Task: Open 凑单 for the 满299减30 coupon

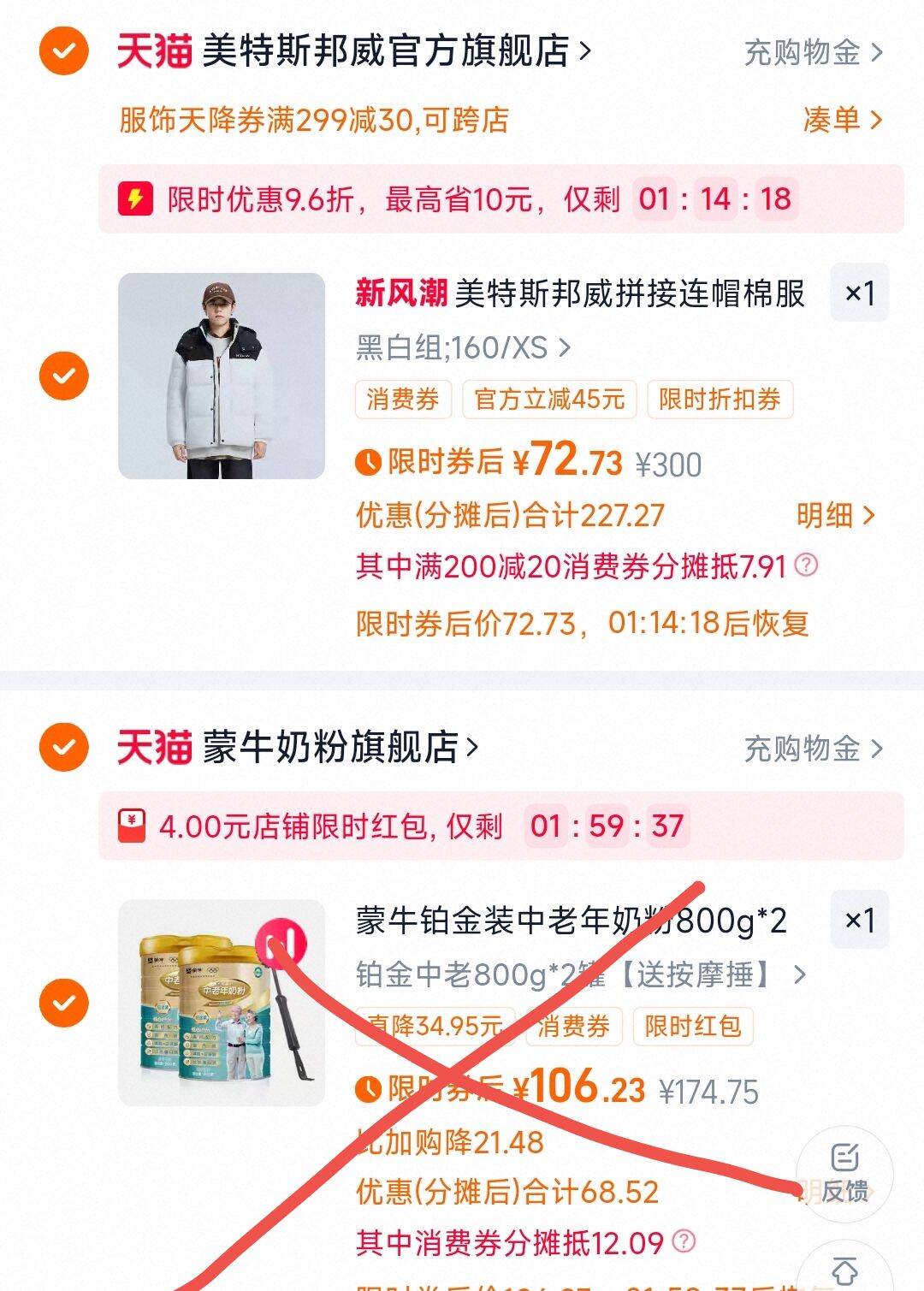Action: (x=843, y=119)
